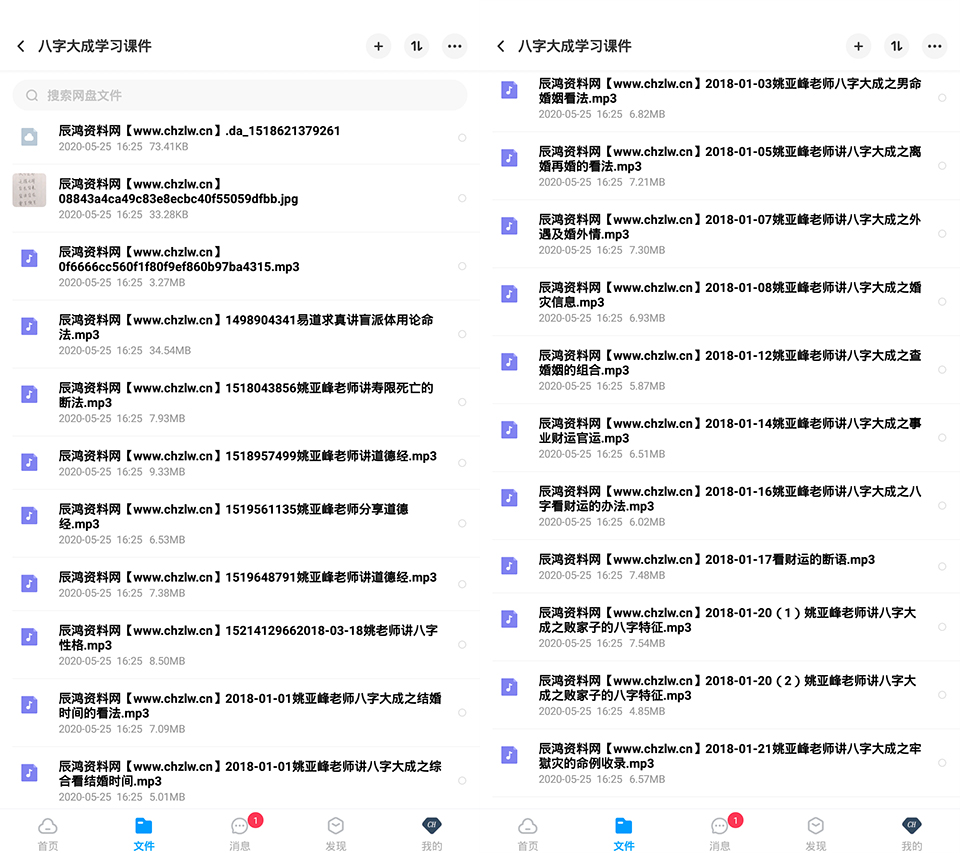Open 2018-03-18姚老师讲八字性格.mp3
The height and width of the screenshot is (853, 960).
point(239,645)
